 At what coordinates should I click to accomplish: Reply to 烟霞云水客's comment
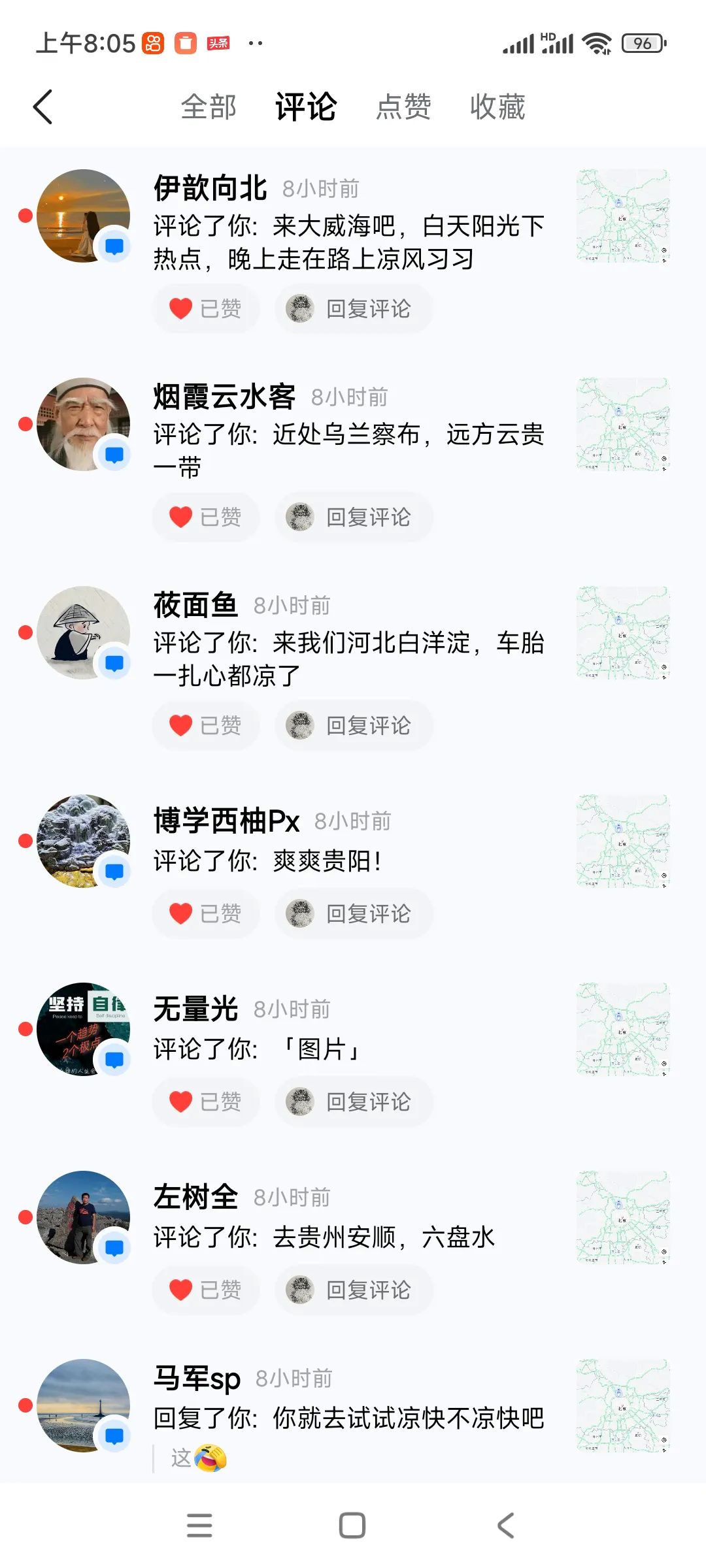pyautogui.click(x=354, y=517)
